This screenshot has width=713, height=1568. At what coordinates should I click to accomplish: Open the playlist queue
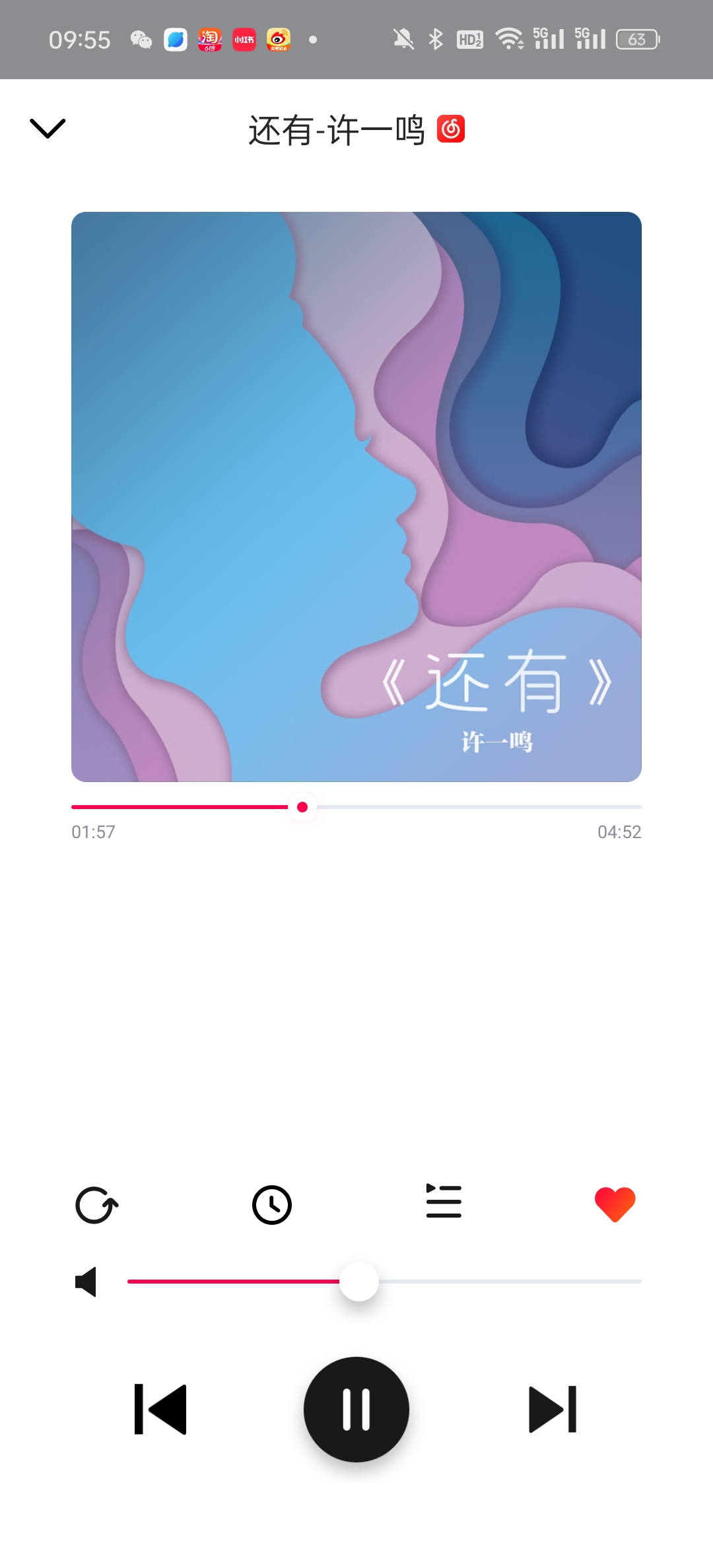444,1201
